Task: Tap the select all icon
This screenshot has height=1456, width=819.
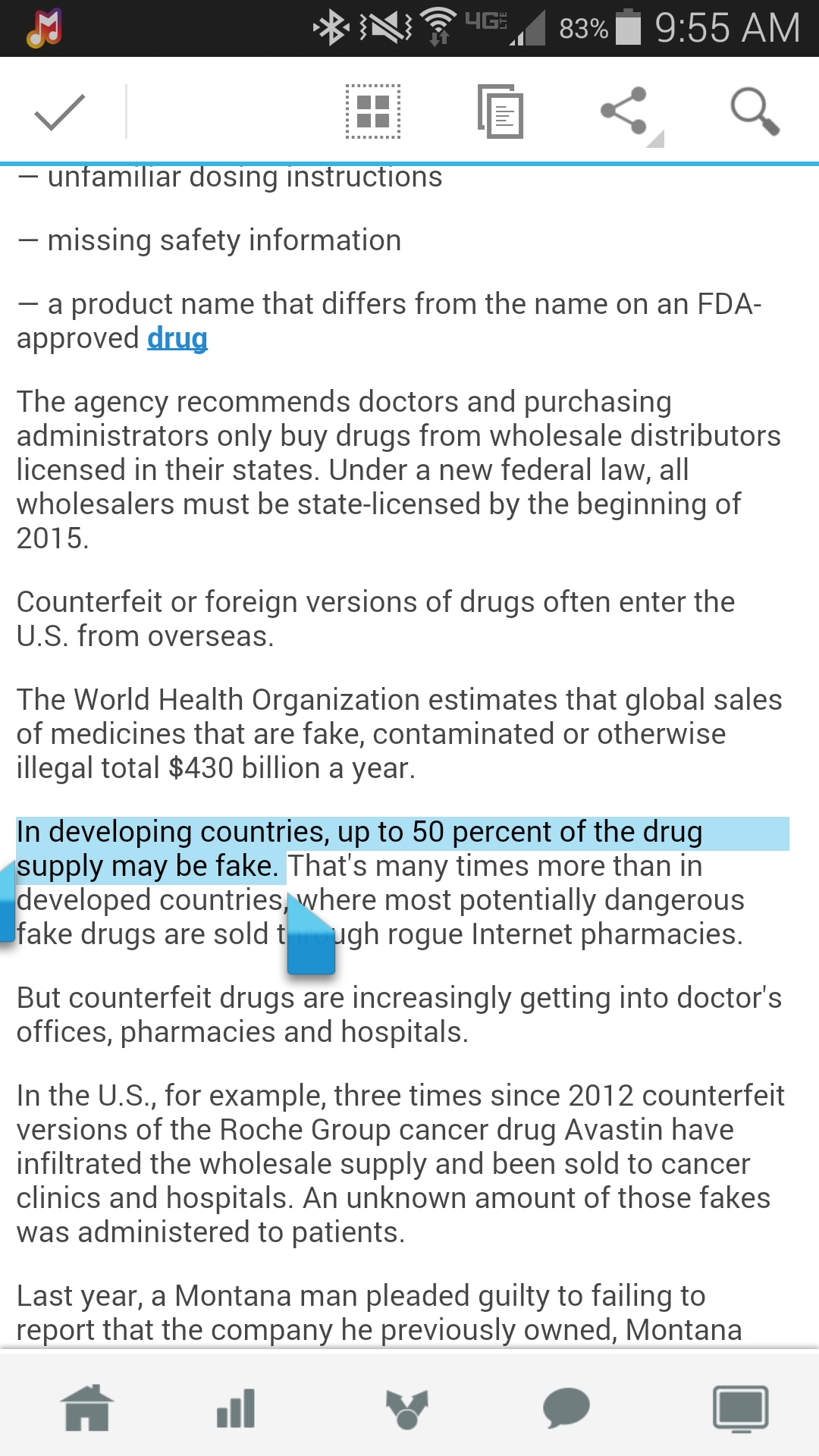Action: pyautogui.click(x=373, y=111)
